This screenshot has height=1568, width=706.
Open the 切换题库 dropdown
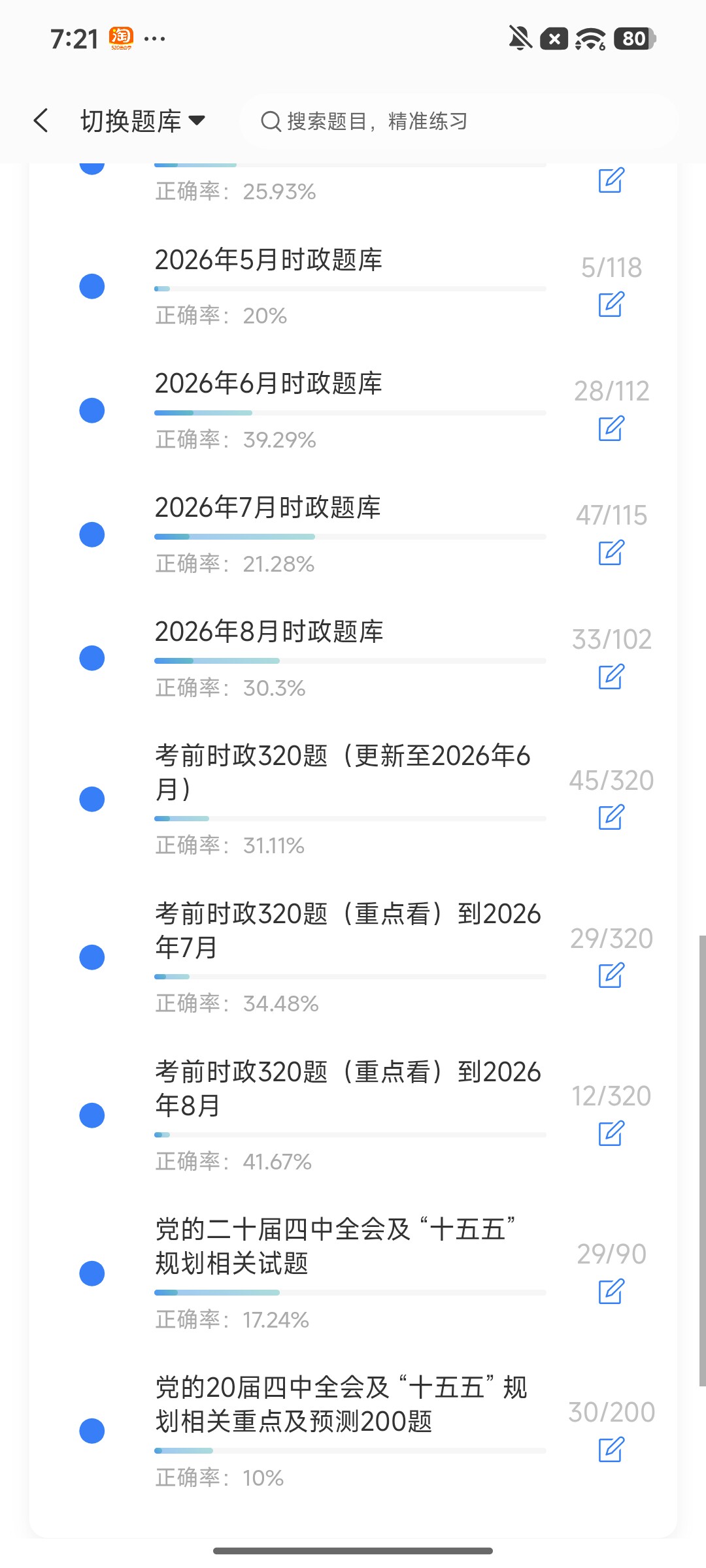coord(143,121)
